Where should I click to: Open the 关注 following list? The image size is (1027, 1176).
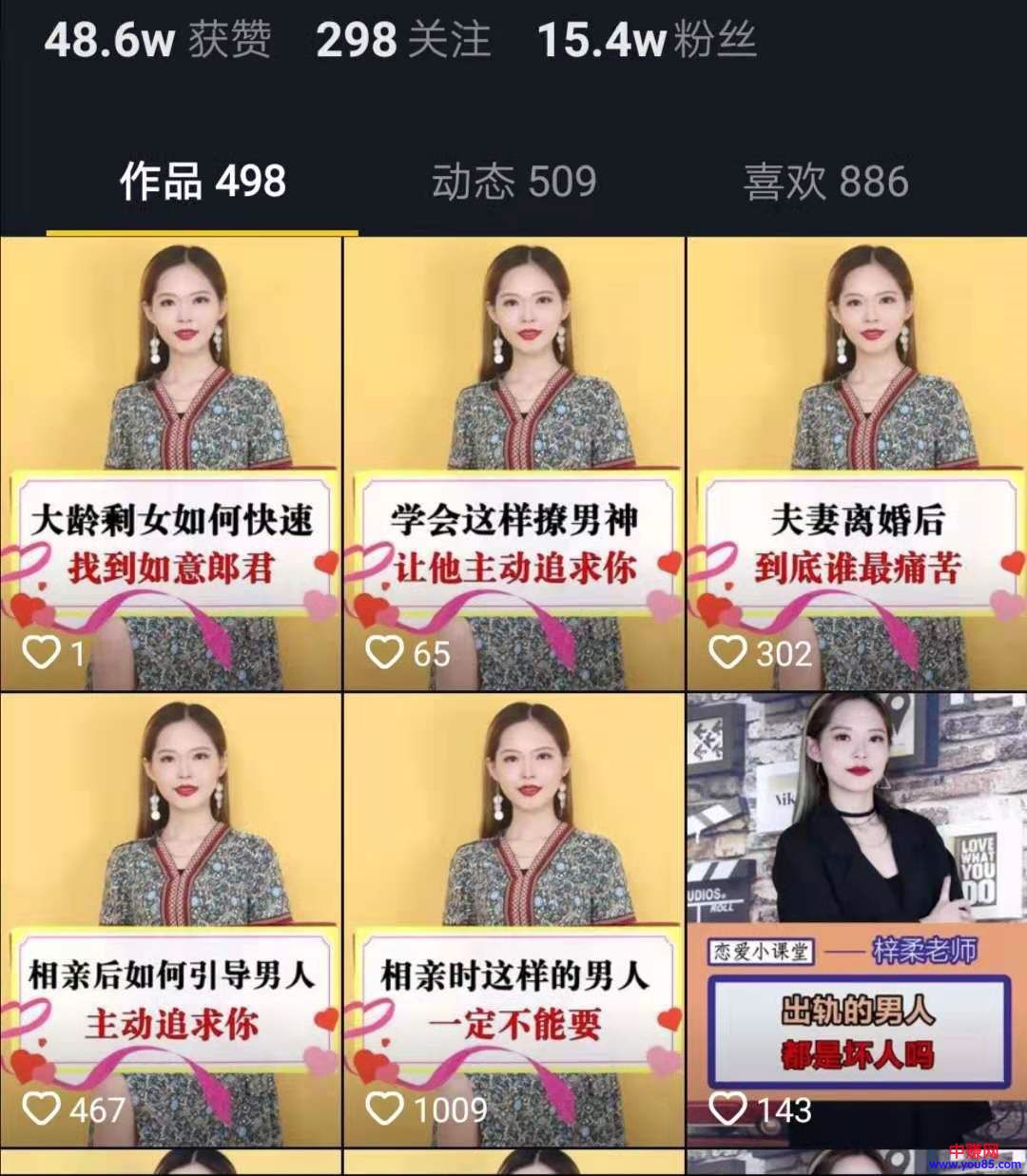[x=403, y=40]
